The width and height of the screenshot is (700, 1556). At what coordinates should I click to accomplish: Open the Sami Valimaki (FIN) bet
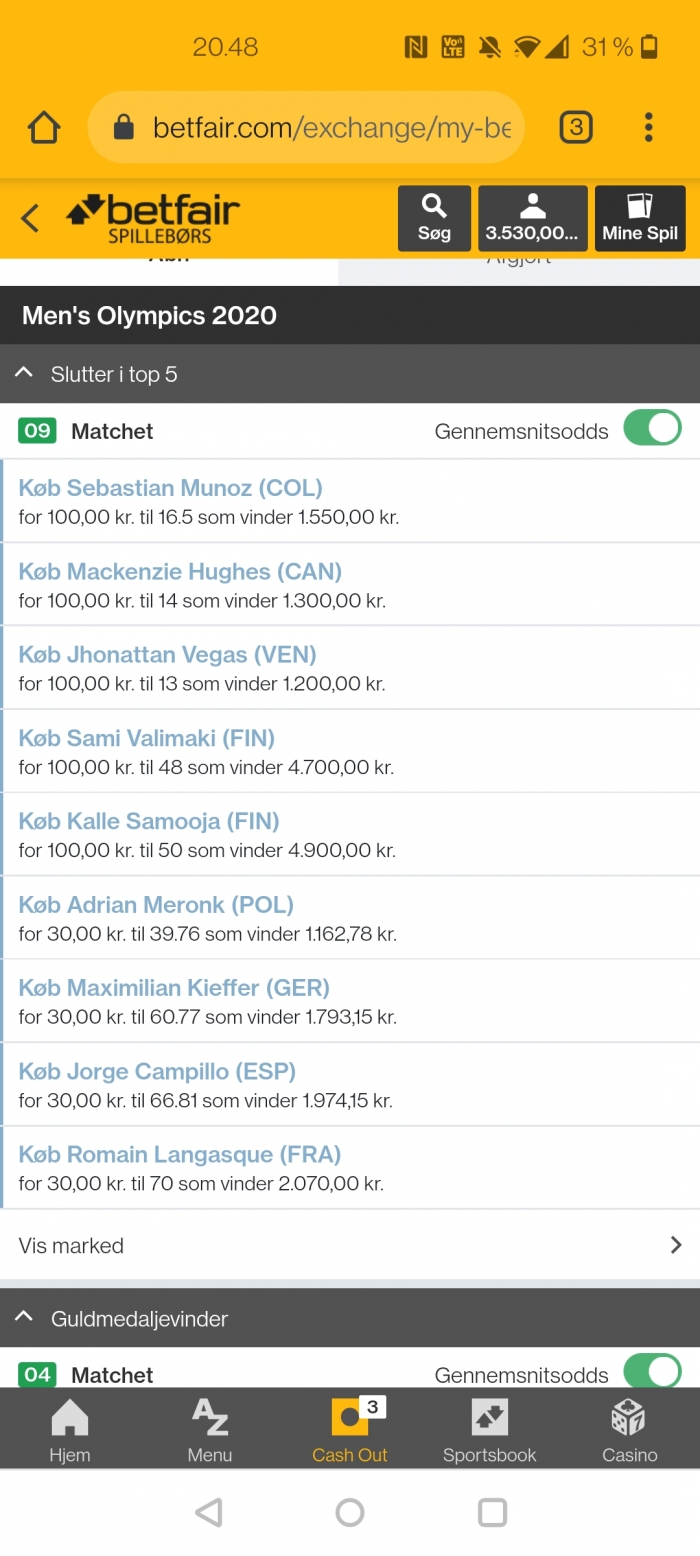pyautogui.click(x=350, y=751)
